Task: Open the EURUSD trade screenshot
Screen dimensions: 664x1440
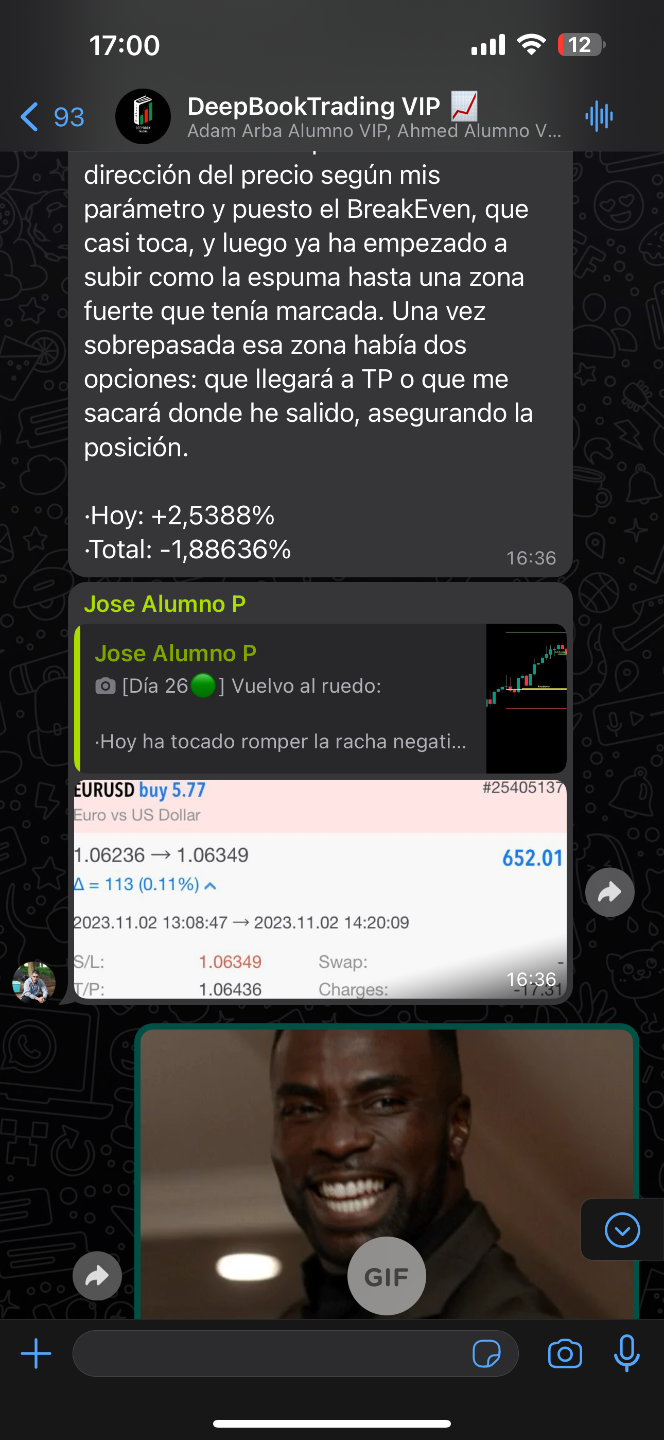Action: 320,889
